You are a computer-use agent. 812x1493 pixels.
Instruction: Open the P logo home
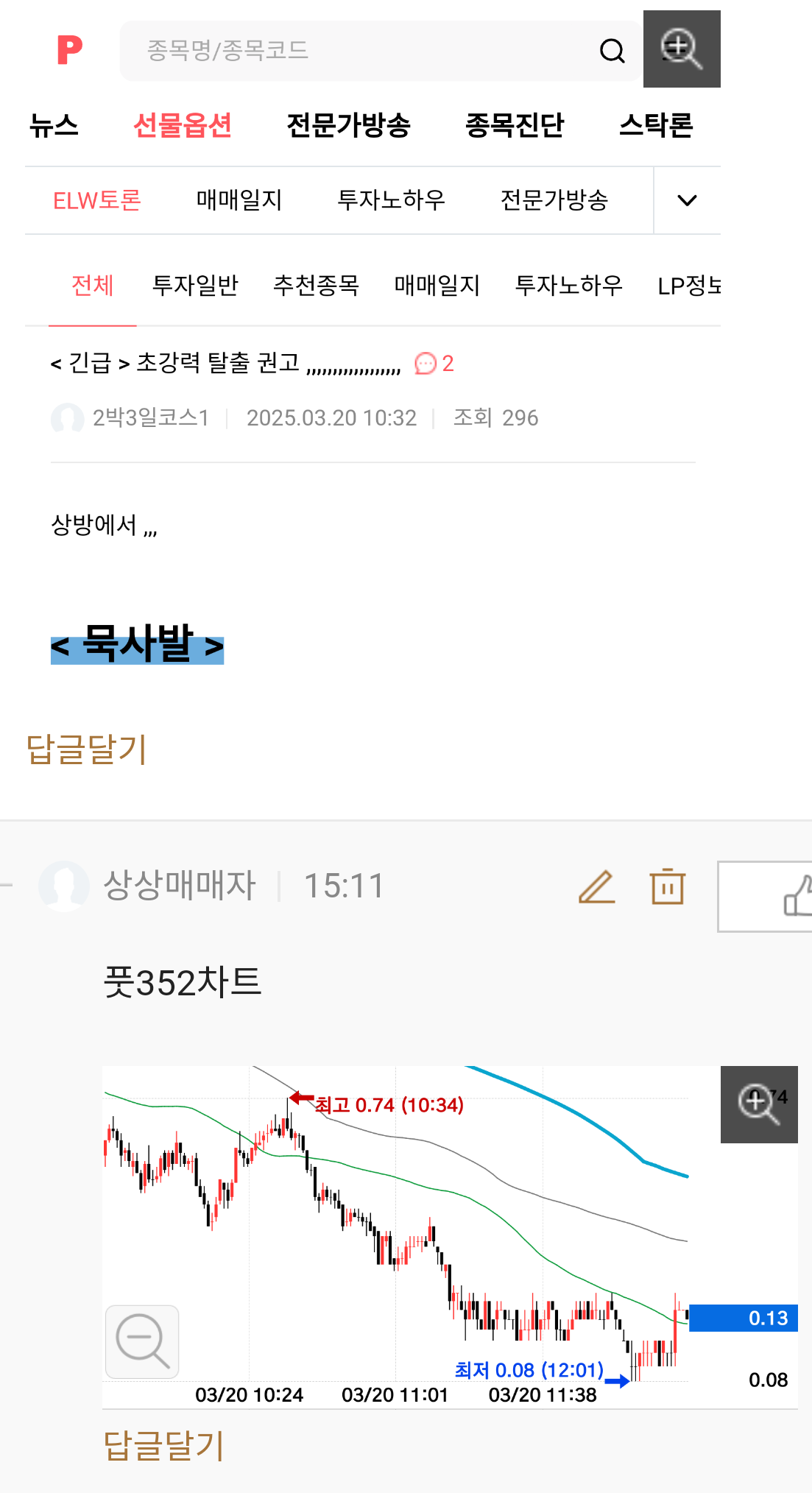pyautogui.click(x=70, y=50)
